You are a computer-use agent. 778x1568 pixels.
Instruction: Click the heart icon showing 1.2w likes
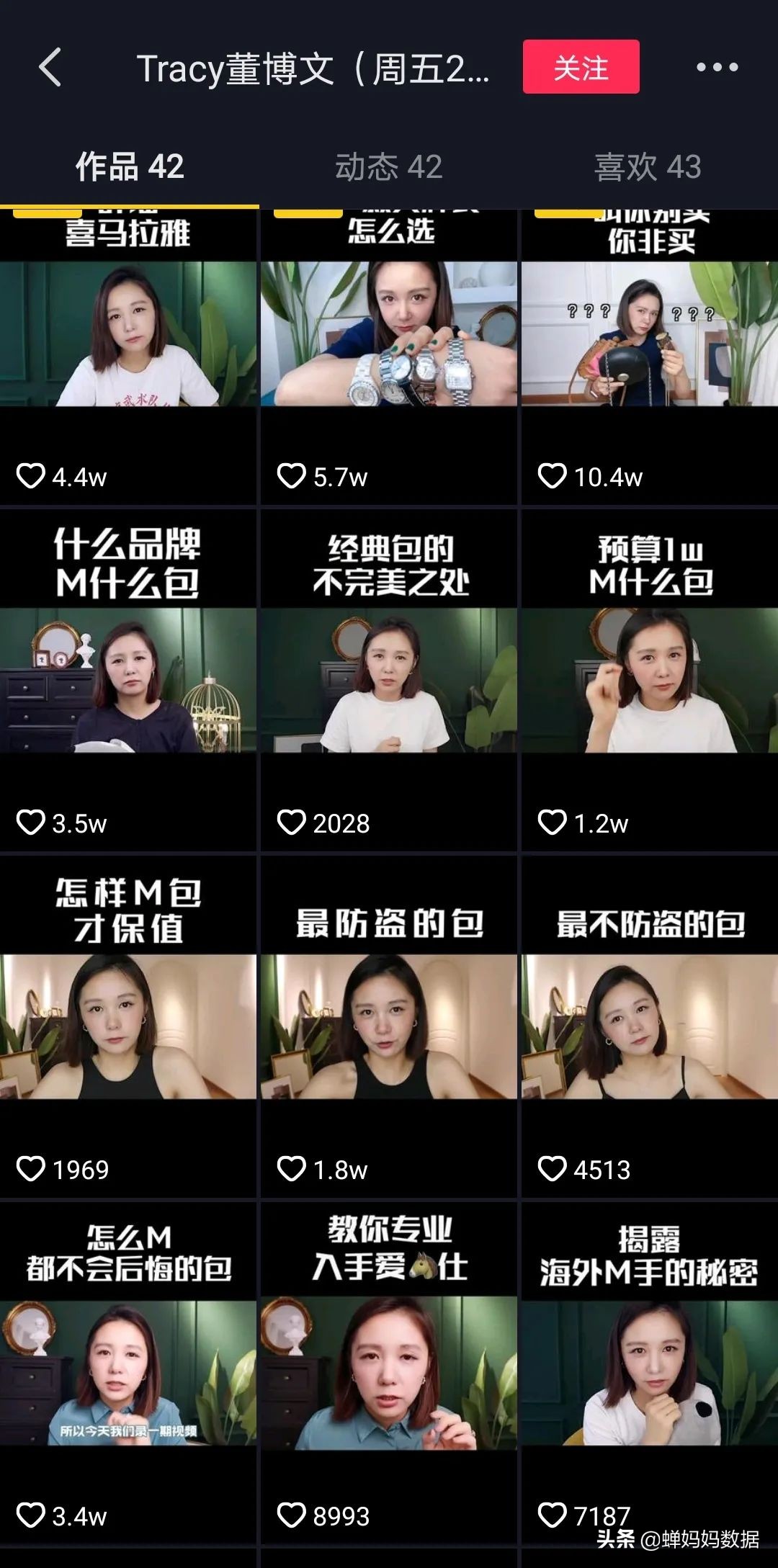552,821
